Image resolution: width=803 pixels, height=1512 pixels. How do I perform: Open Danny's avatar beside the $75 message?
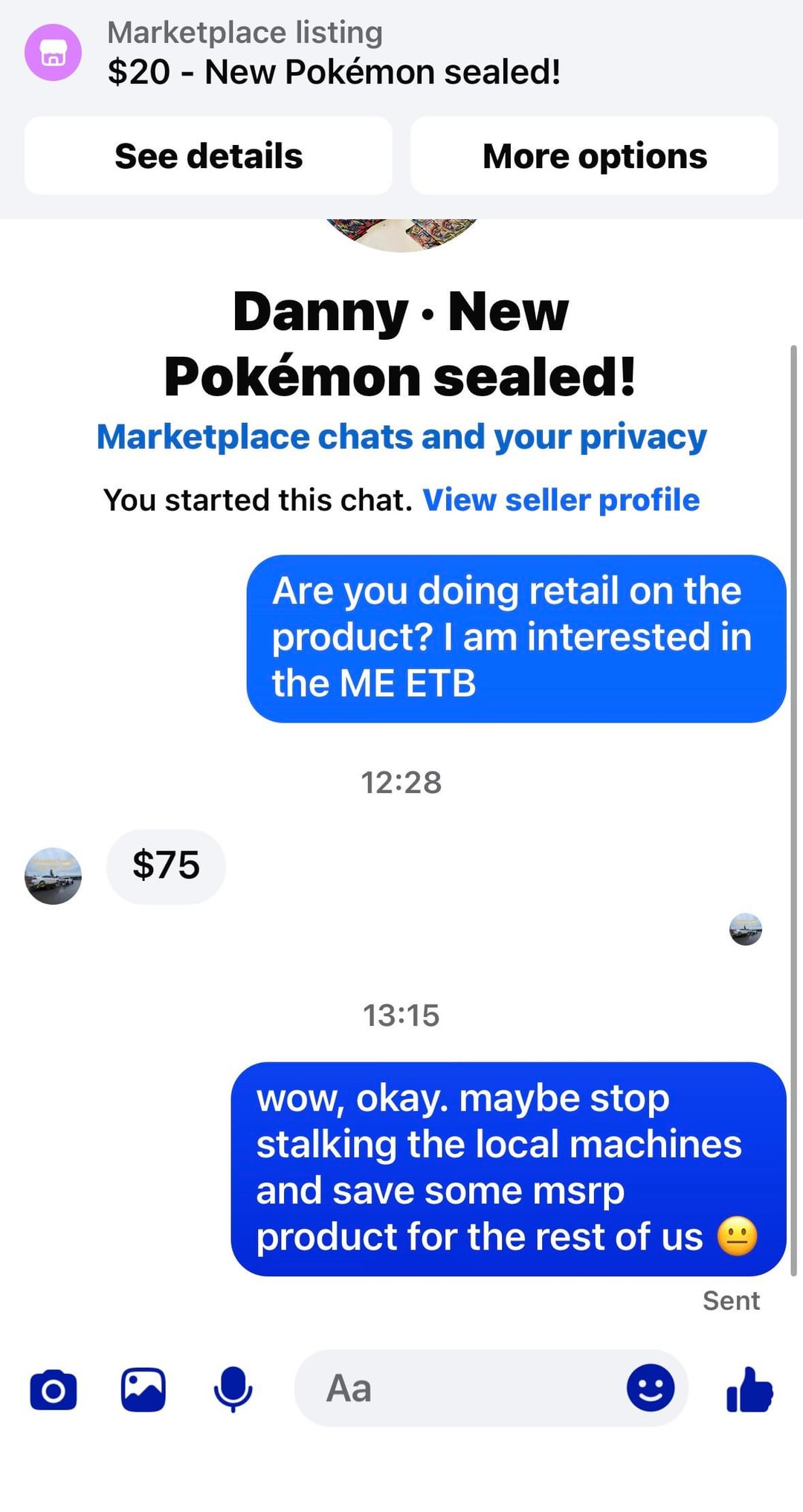pos(53,876)
